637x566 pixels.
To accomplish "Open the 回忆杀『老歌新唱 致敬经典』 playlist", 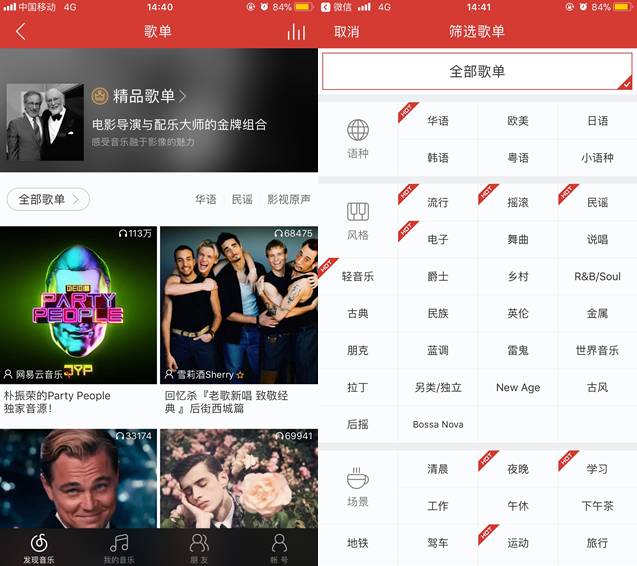I will pyautogui.click(x=238, y=312).
